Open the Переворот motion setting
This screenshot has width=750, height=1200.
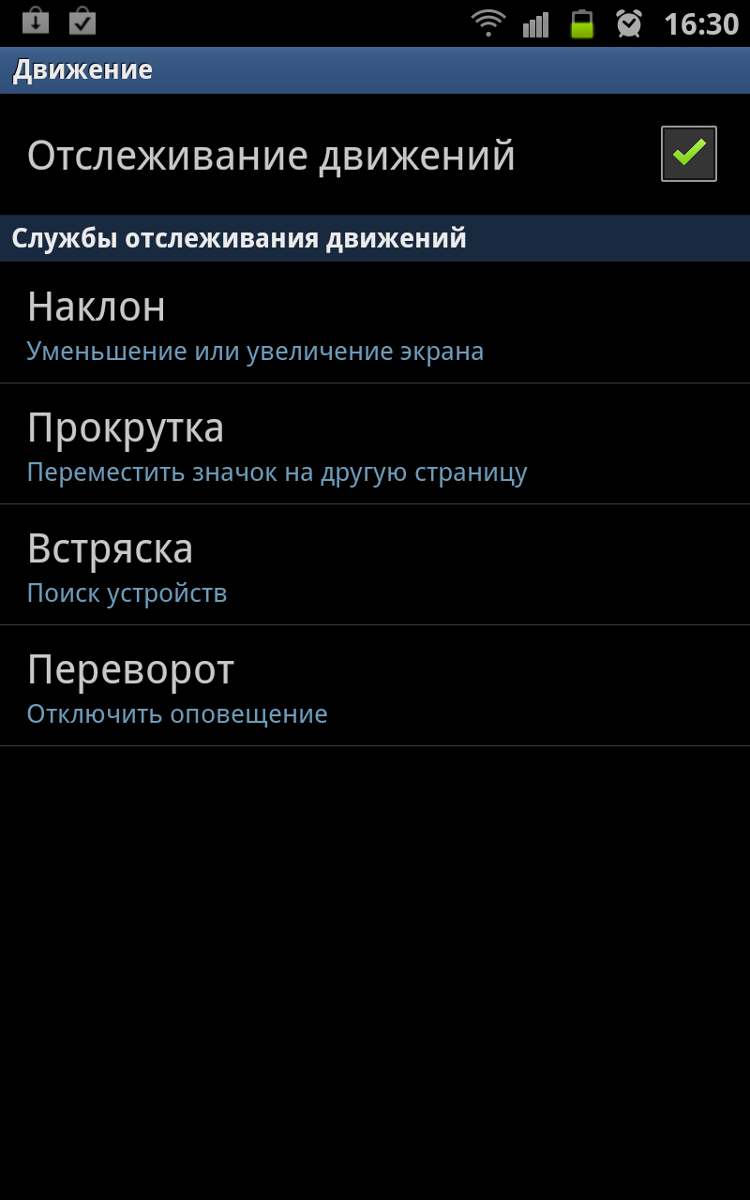(x=375, y=686)
